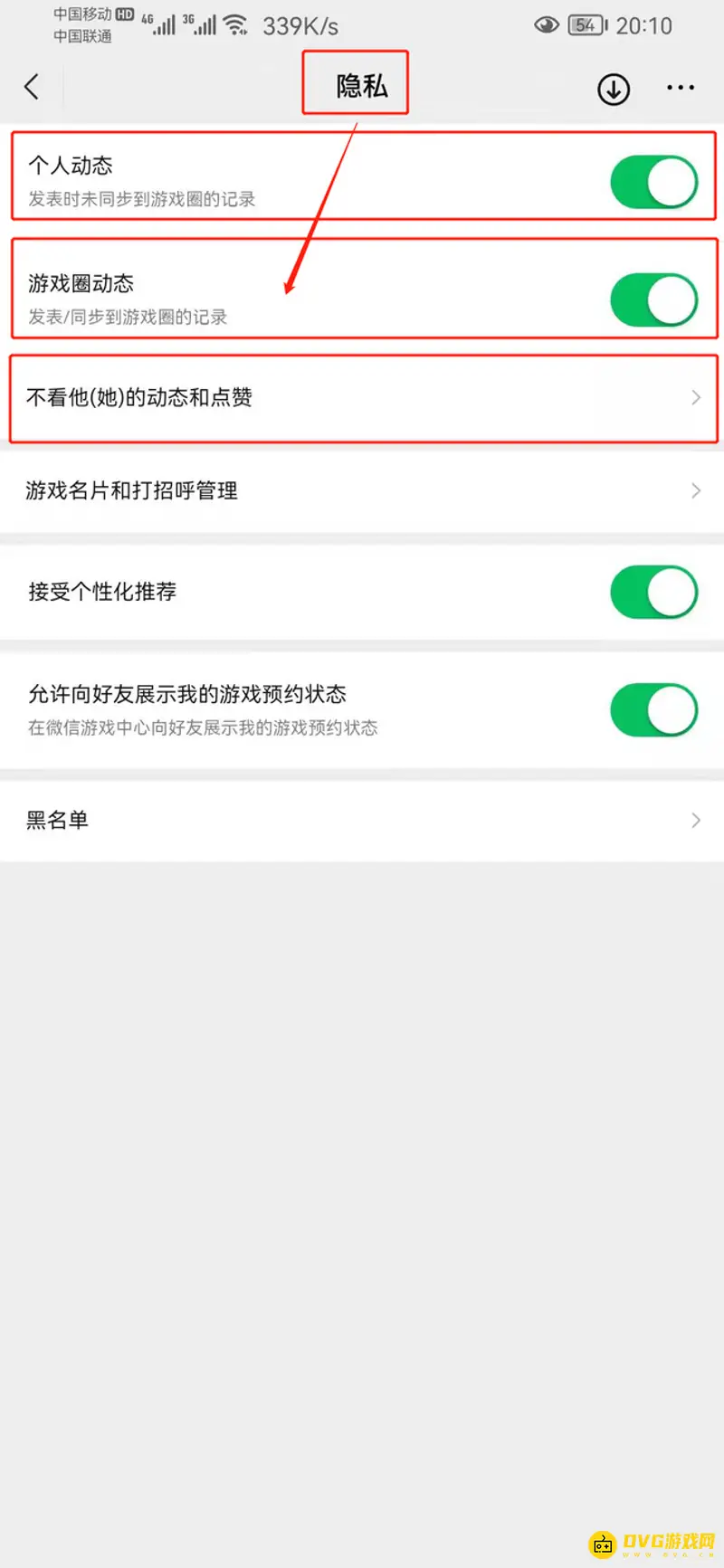Click the network speed 339K/s indicator

299,24
